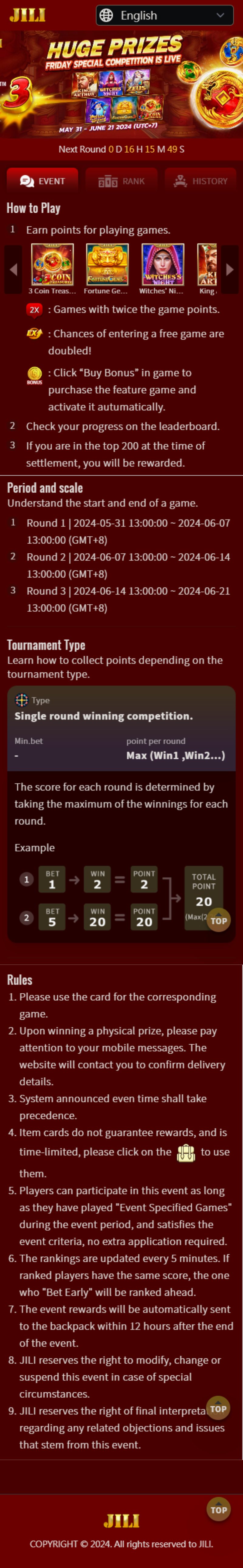243x1568 pixels.
Task: Select the Event tab
Action: (43, 181)
